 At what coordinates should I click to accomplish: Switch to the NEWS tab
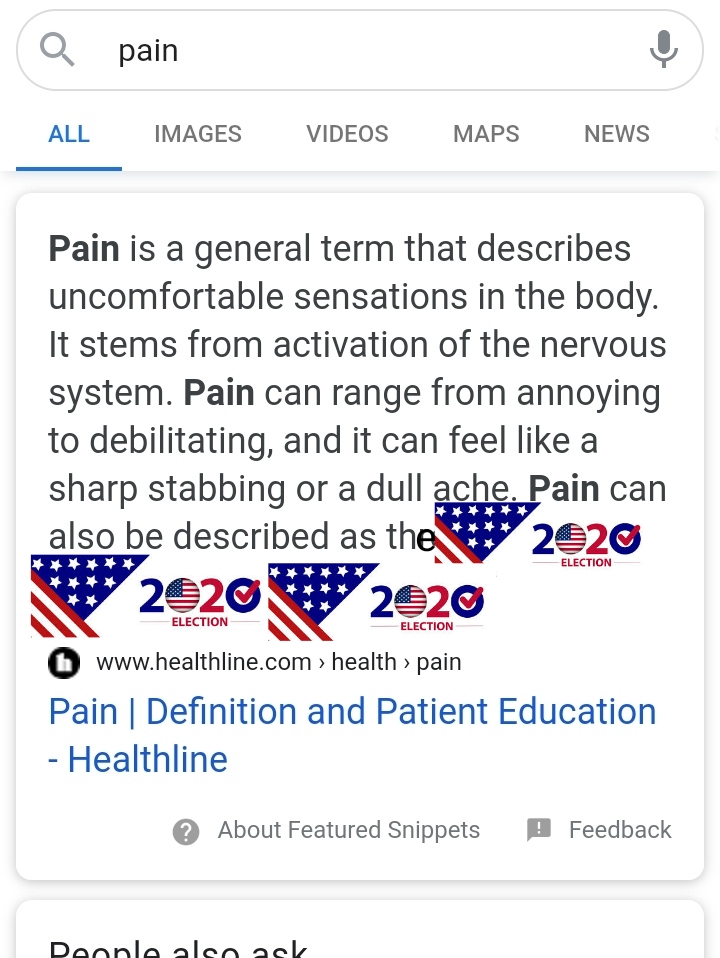click(616, 134)
